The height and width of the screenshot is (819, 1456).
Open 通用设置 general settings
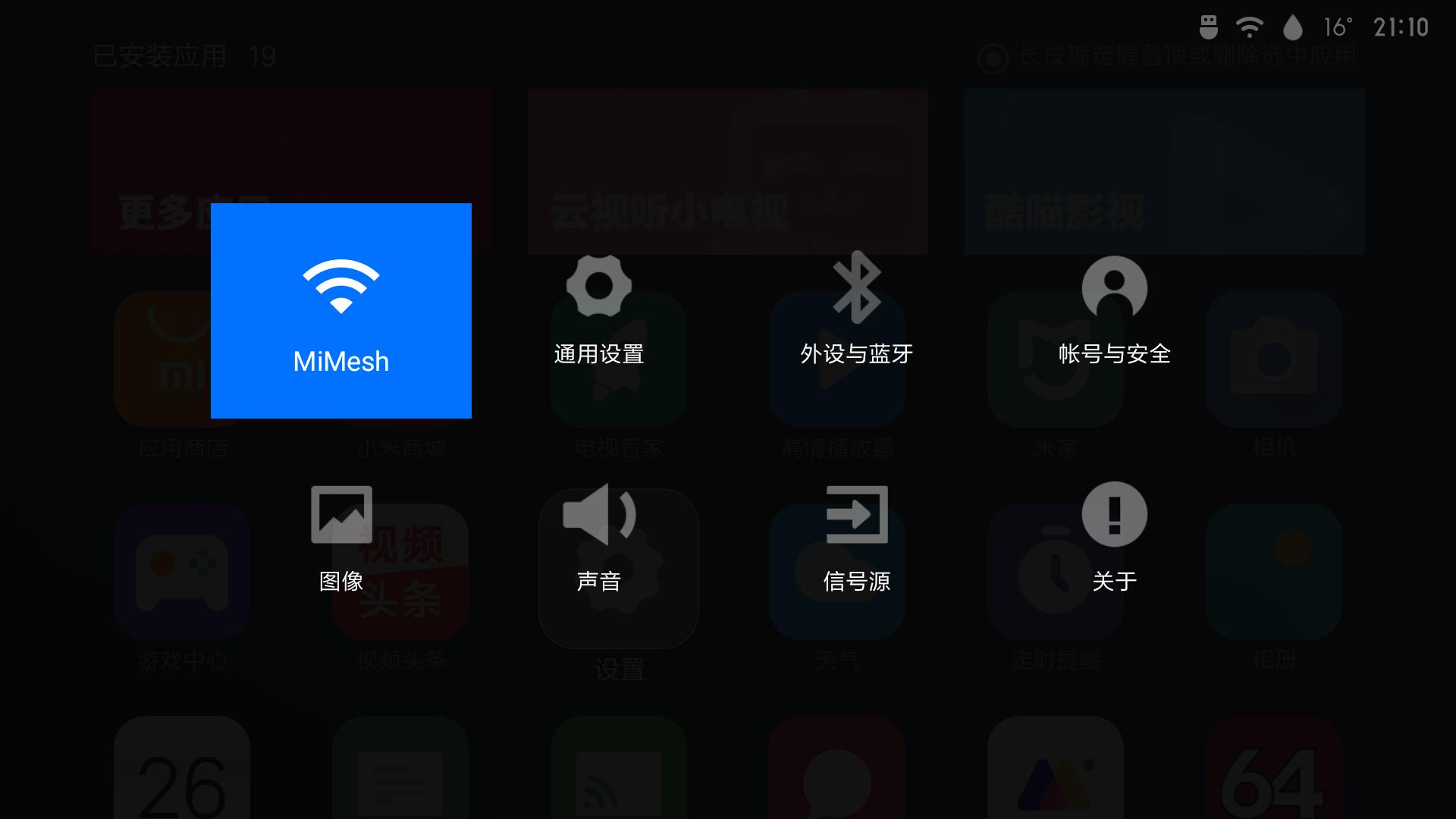pyautogui.click(x=598, y=311)
